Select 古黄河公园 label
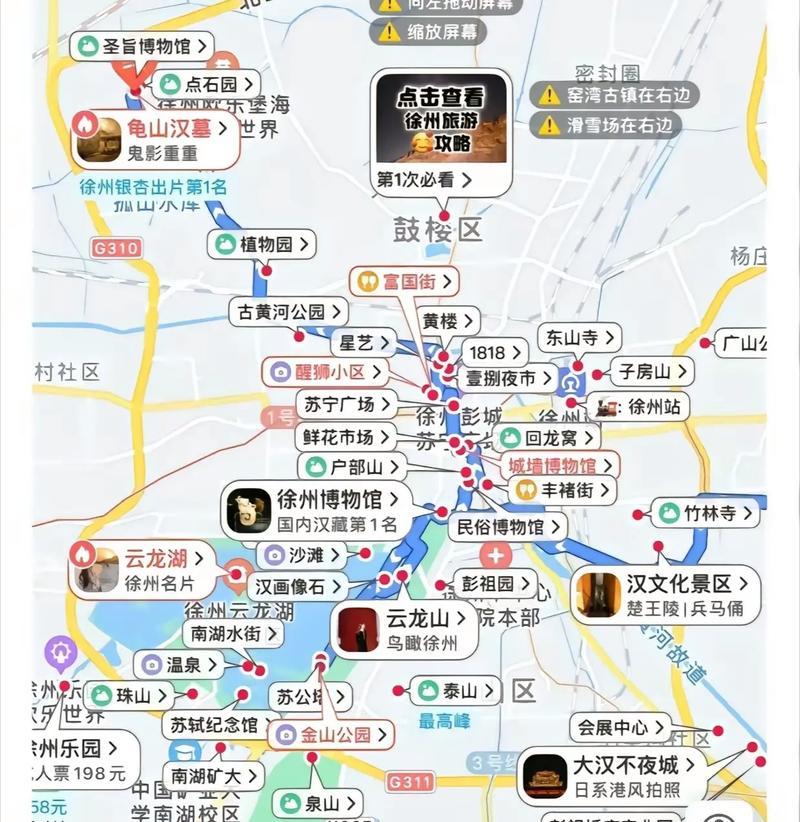Viewport: 800px width, 822px height. pos(288,312)
